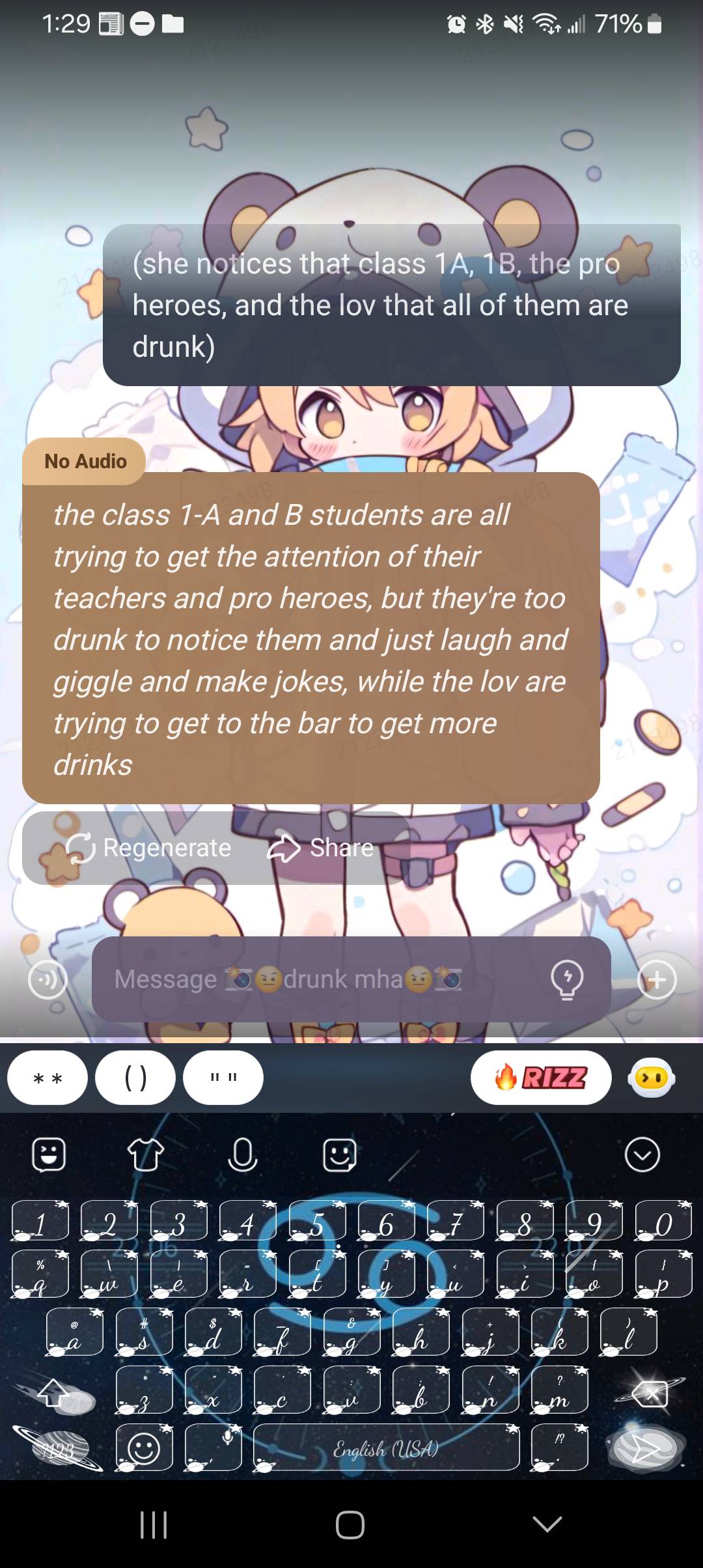Insert parentheses shortcut
Screen dimensions: 703x1568
135,1078
